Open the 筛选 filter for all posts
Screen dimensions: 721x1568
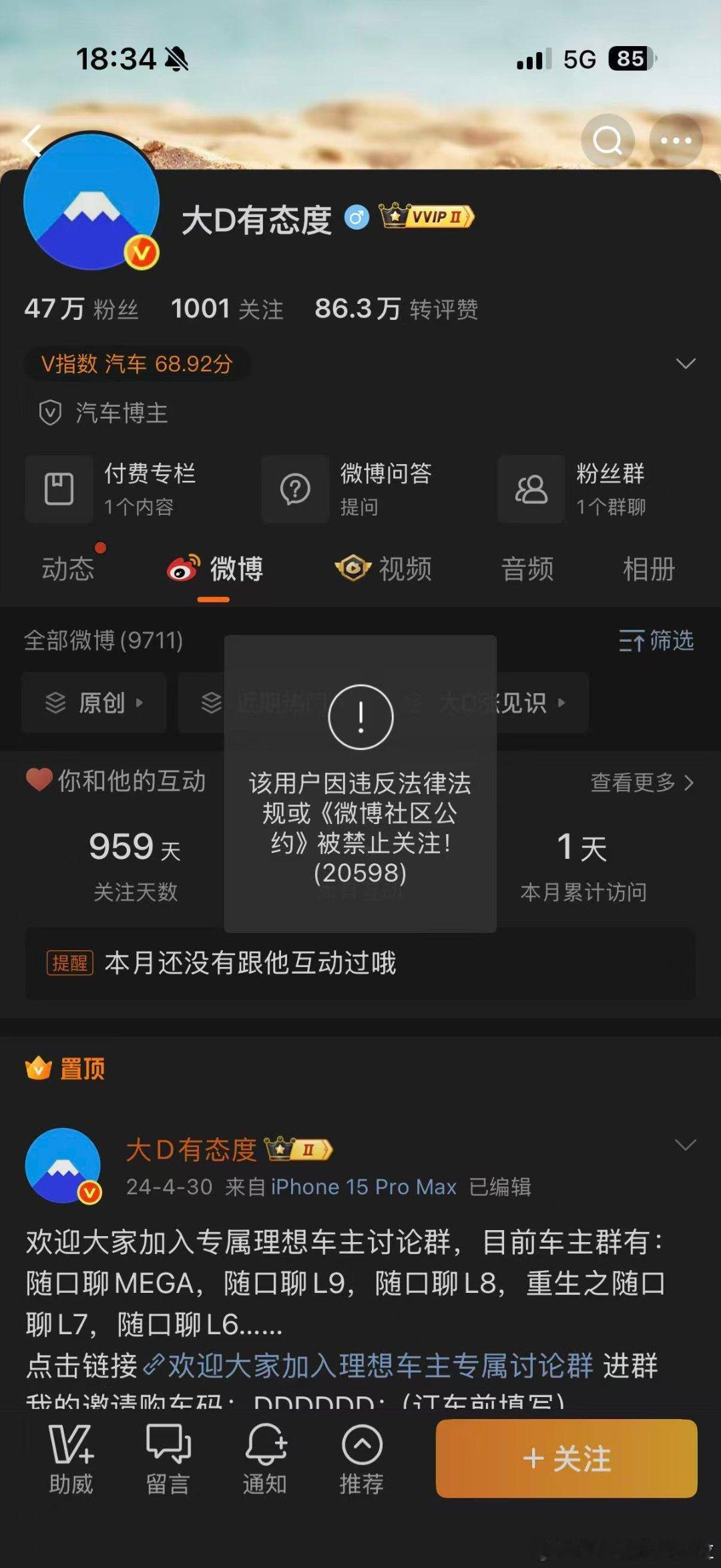[x=656, y=641]
